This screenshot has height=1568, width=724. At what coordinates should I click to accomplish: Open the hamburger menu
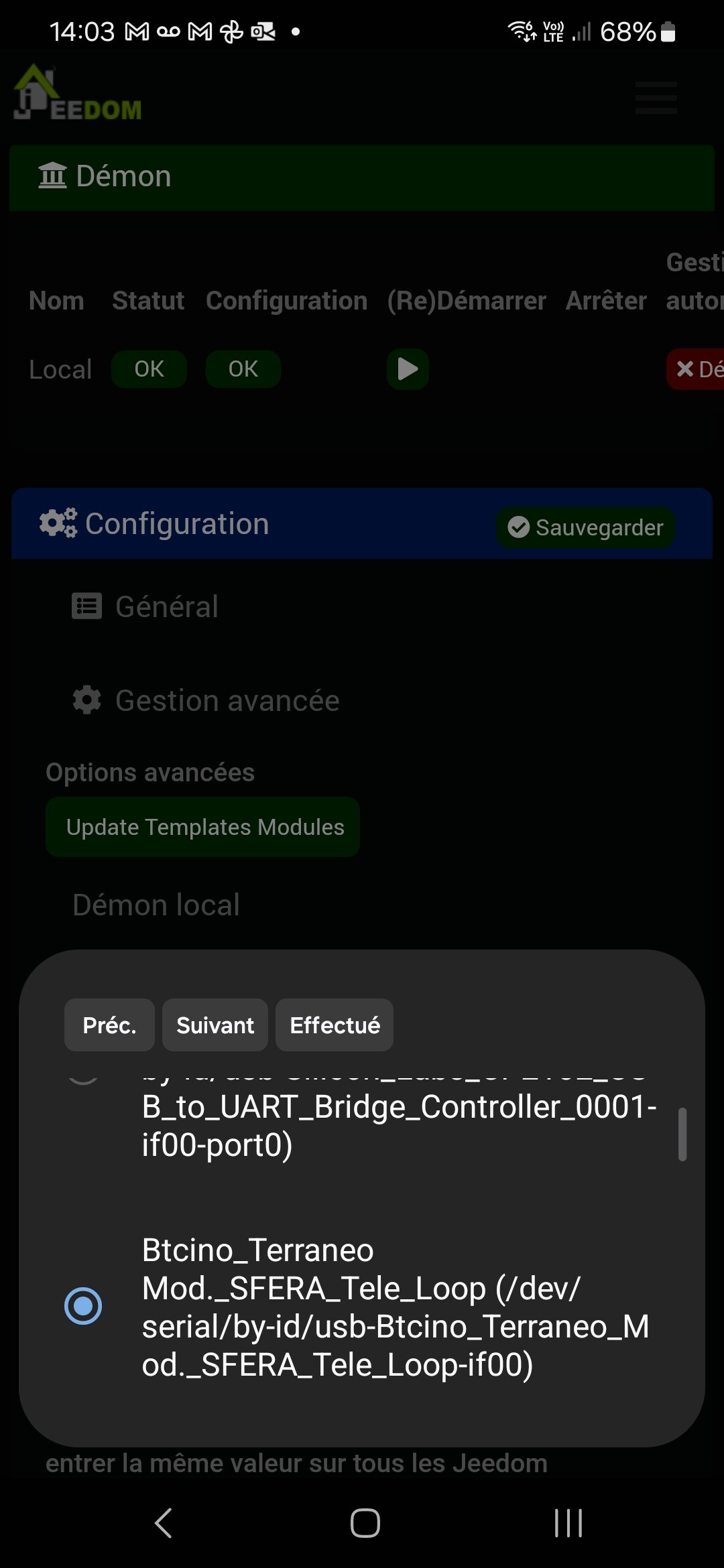click(656, 98)
